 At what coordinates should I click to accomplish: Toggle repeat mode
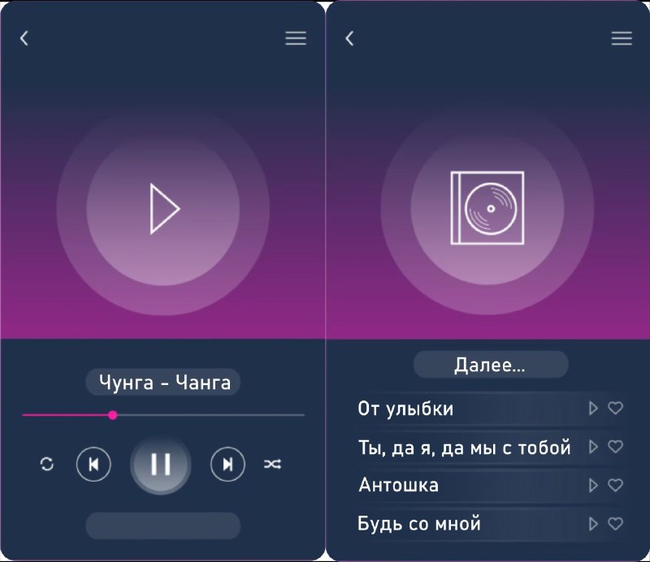coord(47,464)
